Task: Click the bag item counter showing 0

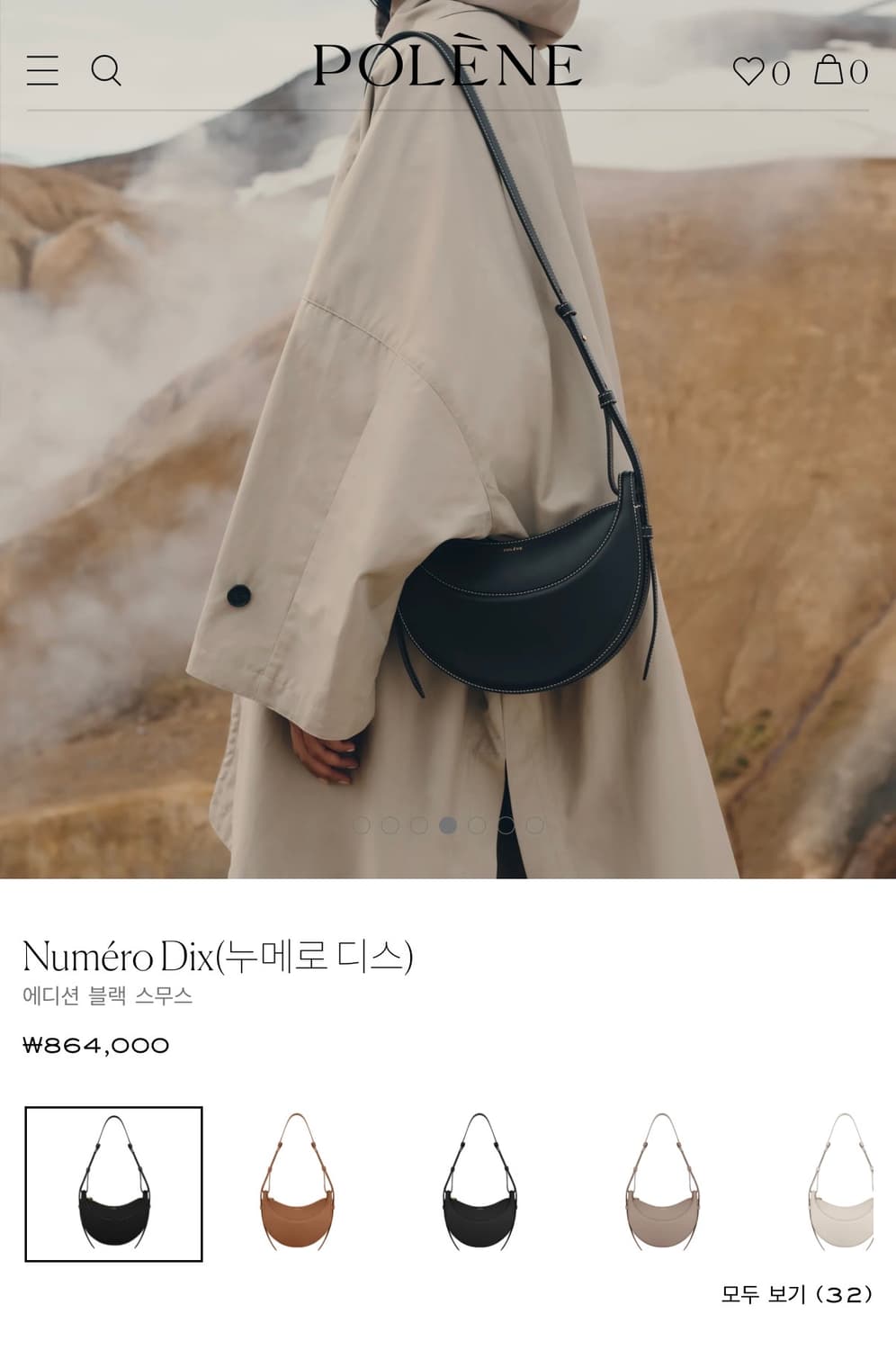Action: (x=857, y=71)
